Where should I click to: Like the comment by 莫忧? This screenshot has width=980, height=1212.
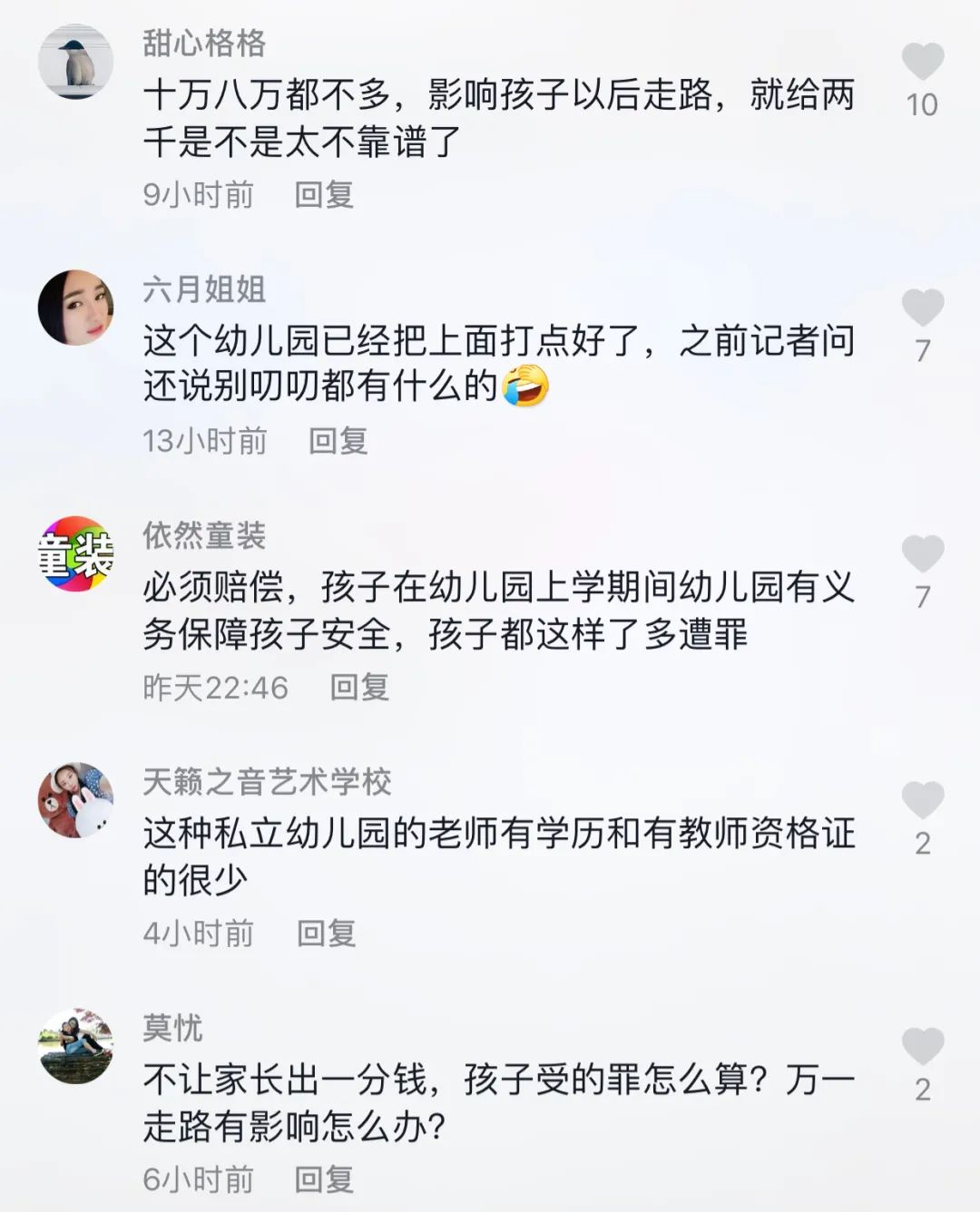click(x=922, y=1047)
